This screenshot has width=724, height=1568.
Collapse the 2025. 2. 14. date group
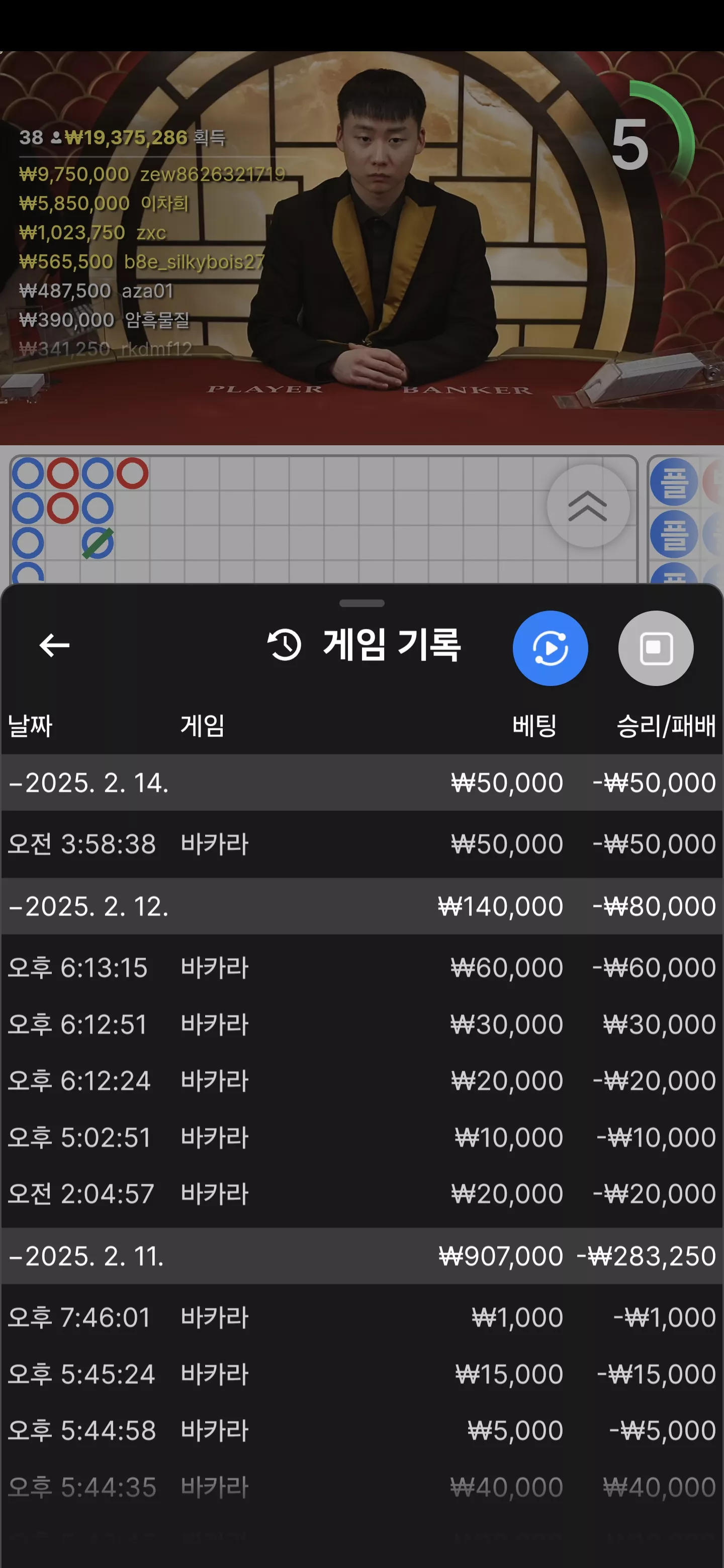[x=361, y=783]
